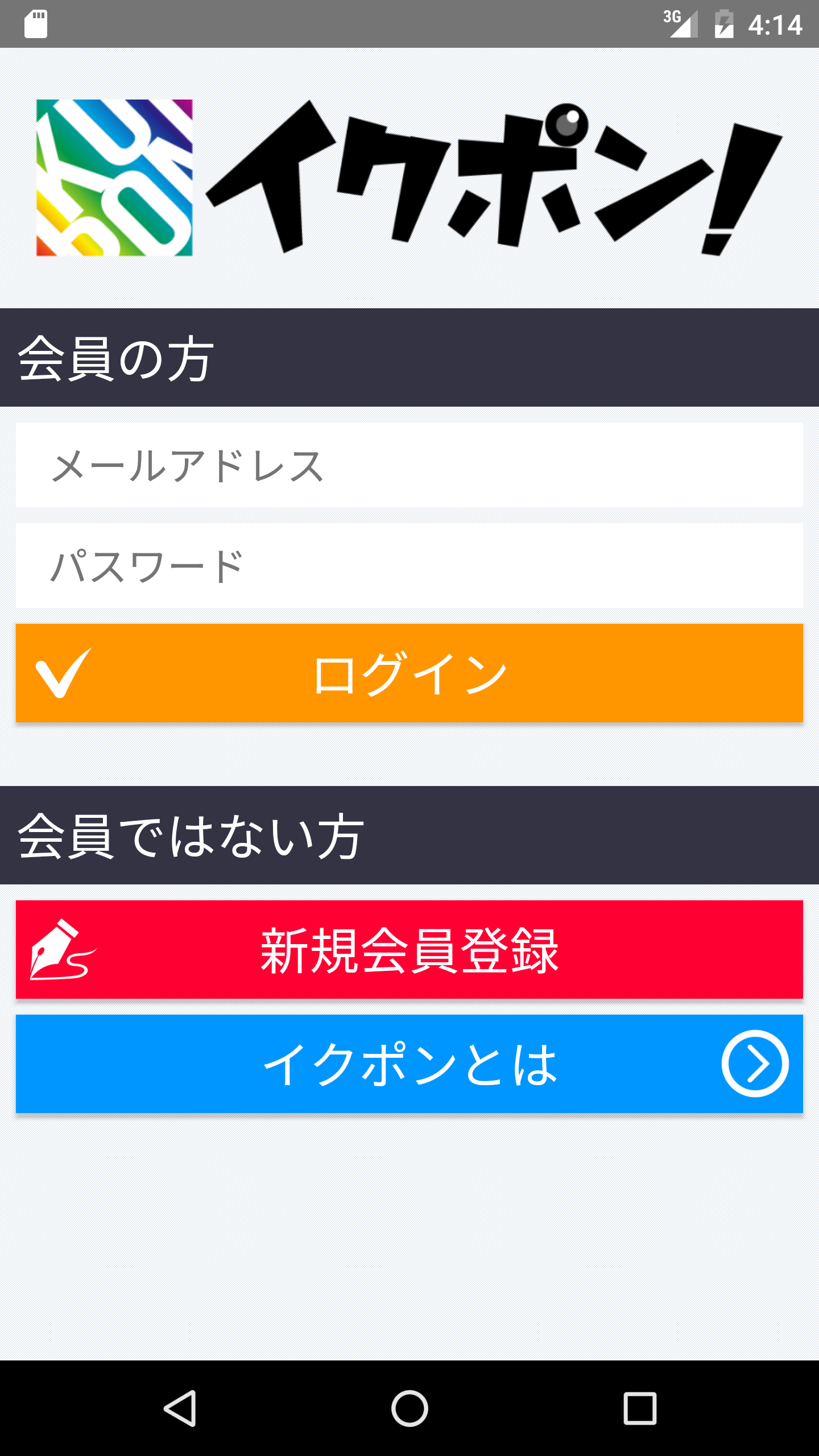819x1456 pixels.
Task: Go to the system home screen
Action: (x=409, y=1408)
